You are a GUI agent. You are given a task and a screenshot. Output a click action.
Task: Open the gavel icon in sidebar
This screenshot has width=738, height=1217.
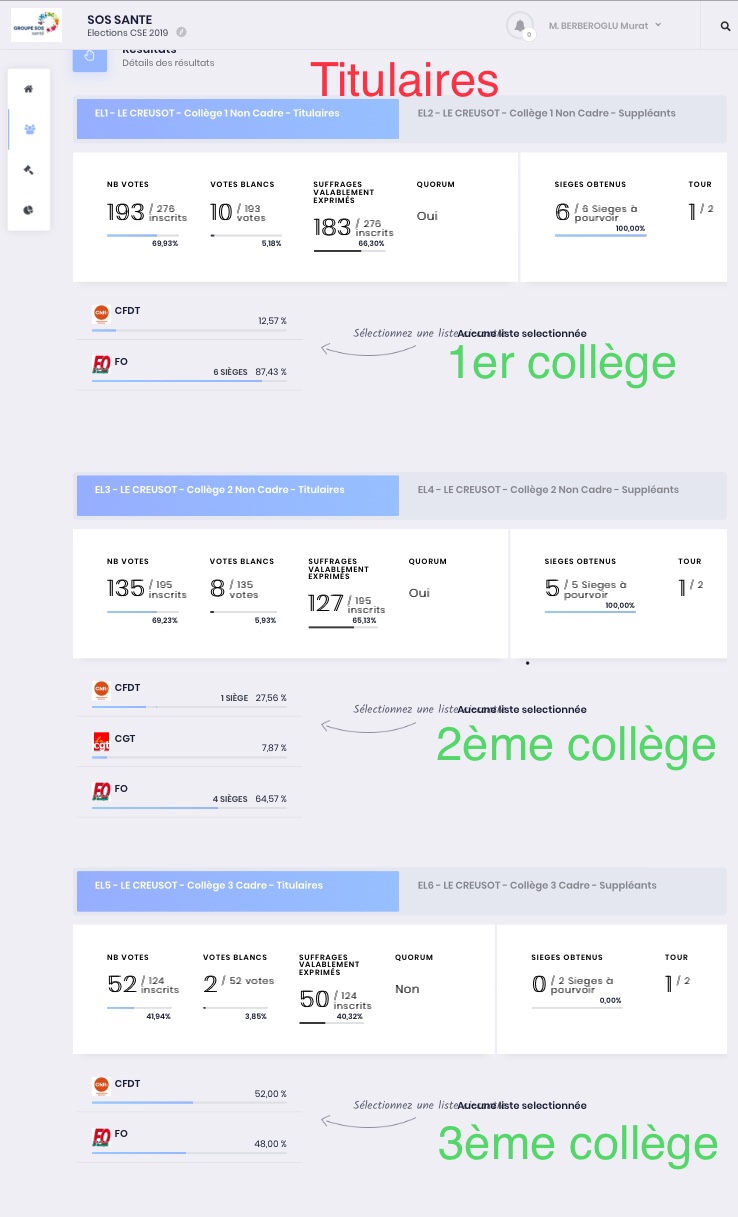tap(29, 169)
